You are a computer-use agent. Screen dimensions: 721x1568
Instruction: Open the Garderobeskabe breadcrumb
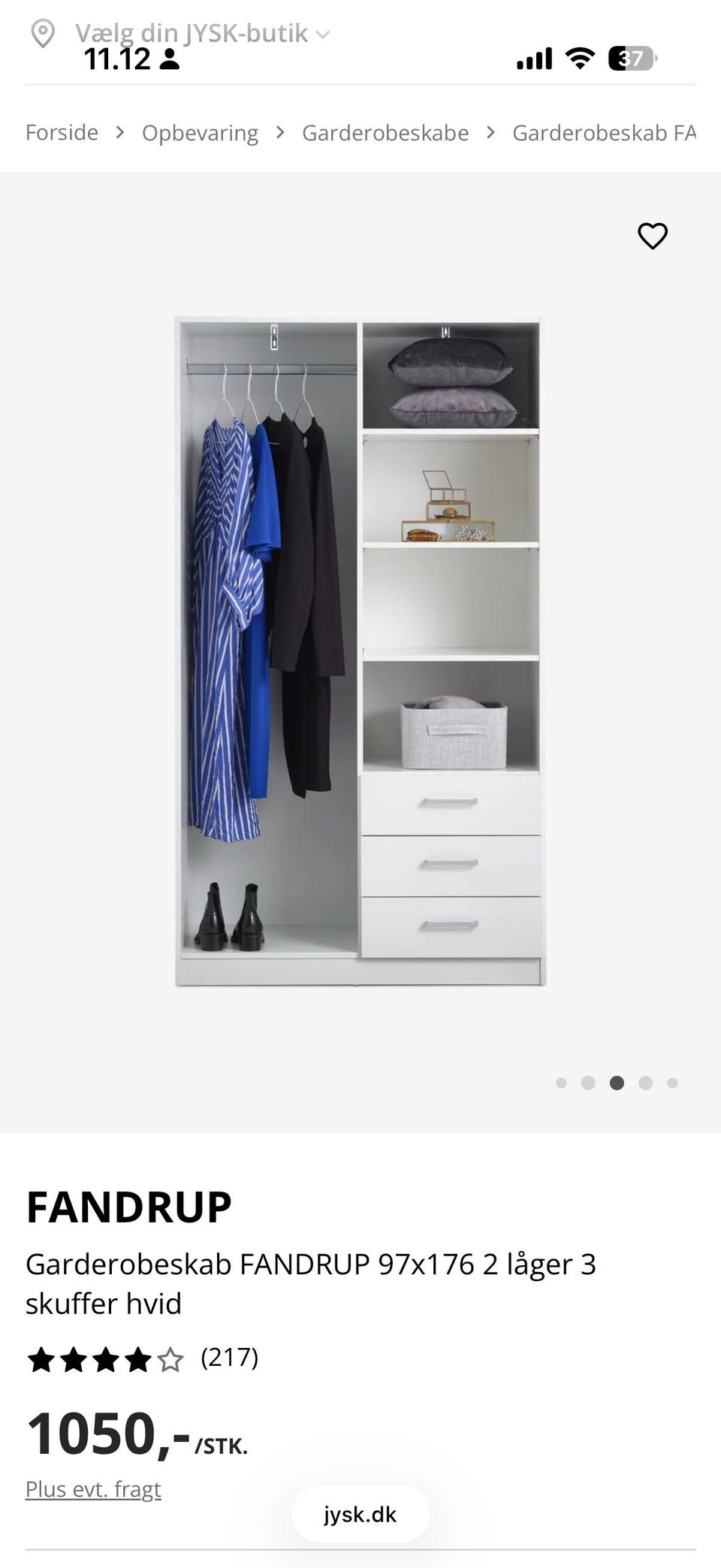pos(385,133)
